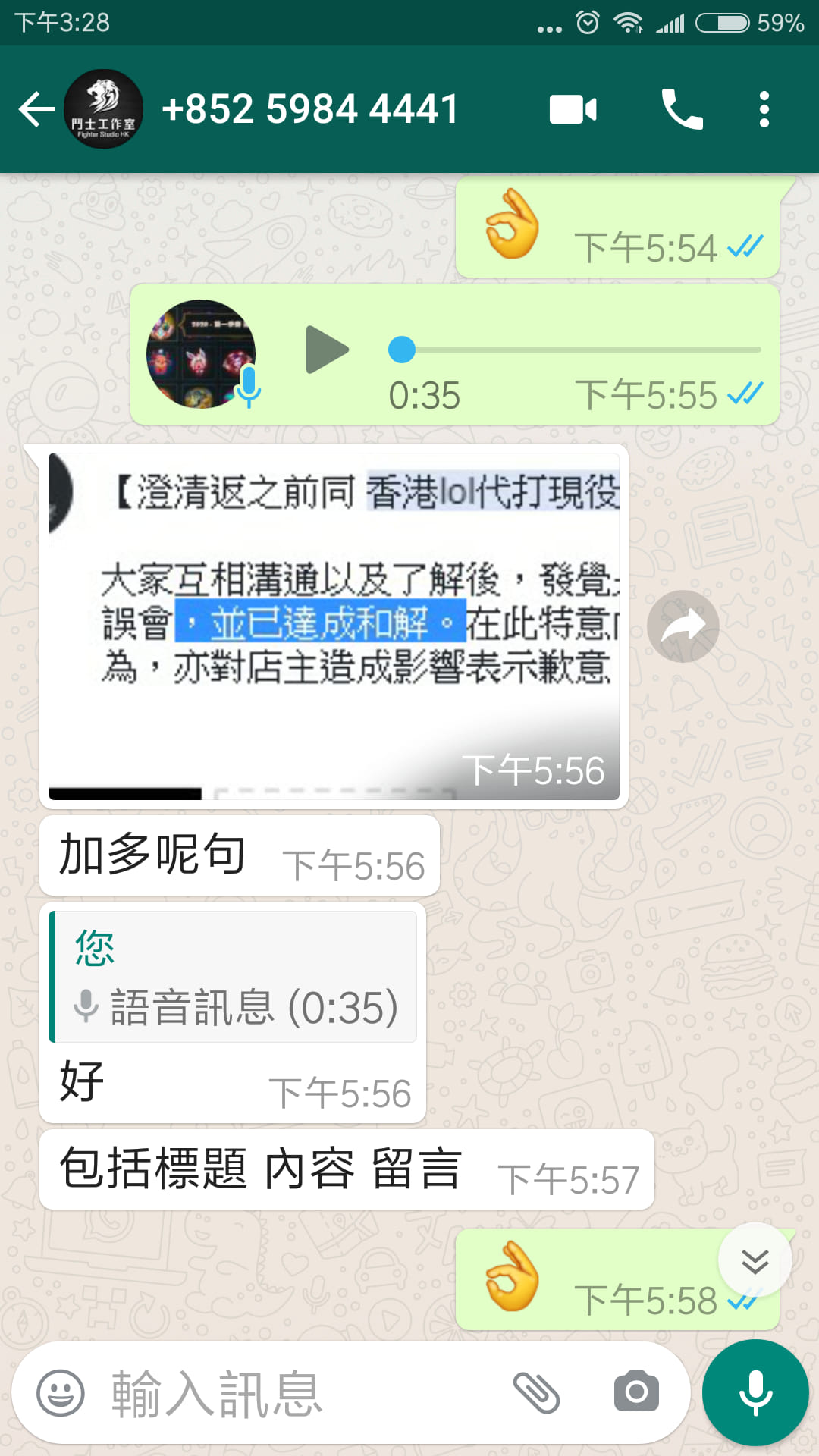This screenshot has width=819, height=1456.
Task: Focus the message input field
Action: tap(303, 1393)
